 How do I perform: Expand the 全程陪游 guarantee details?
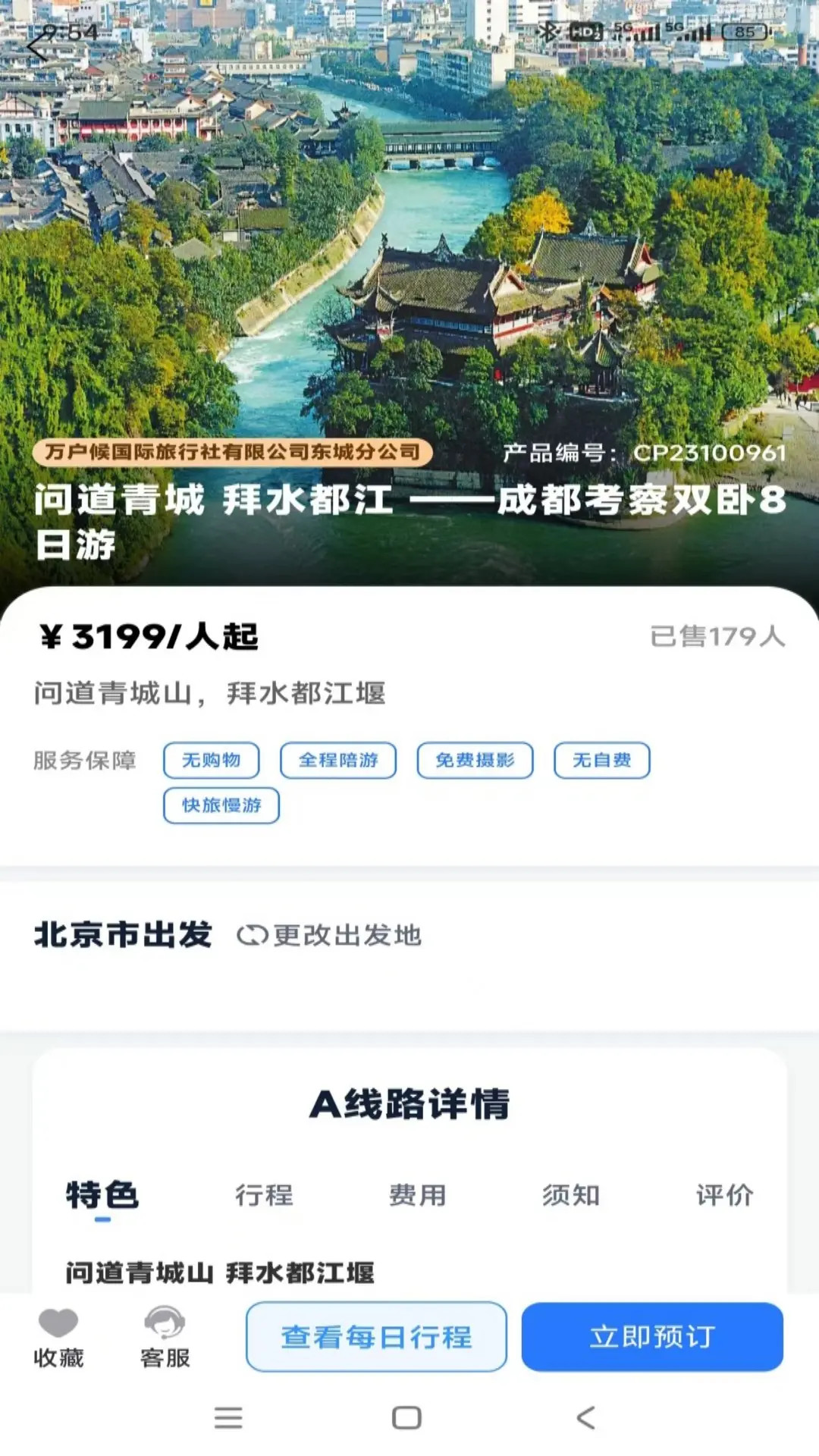click(x=338, y=761)
